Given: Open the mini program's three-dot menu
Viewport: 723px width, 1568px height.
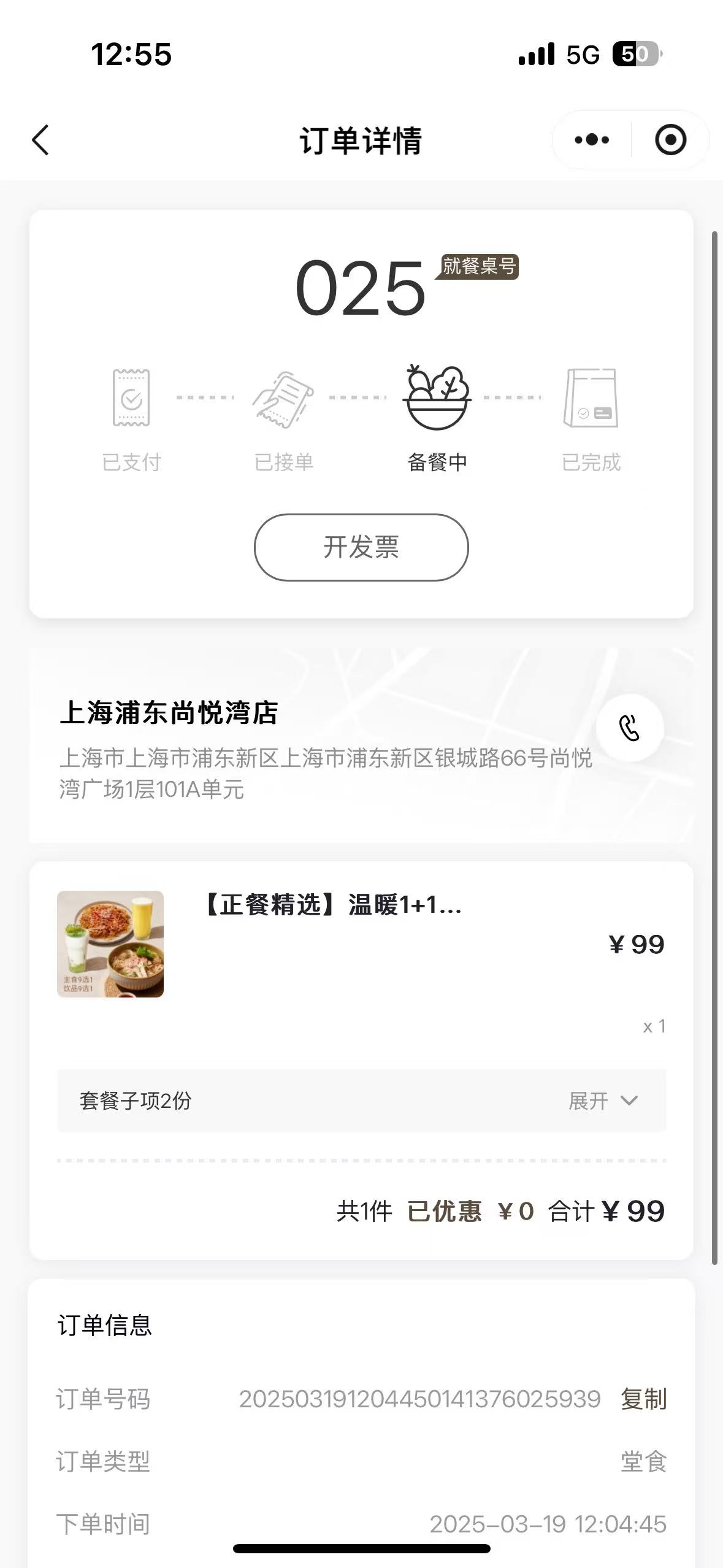Looking at the screenshot, I should point(592,140).
